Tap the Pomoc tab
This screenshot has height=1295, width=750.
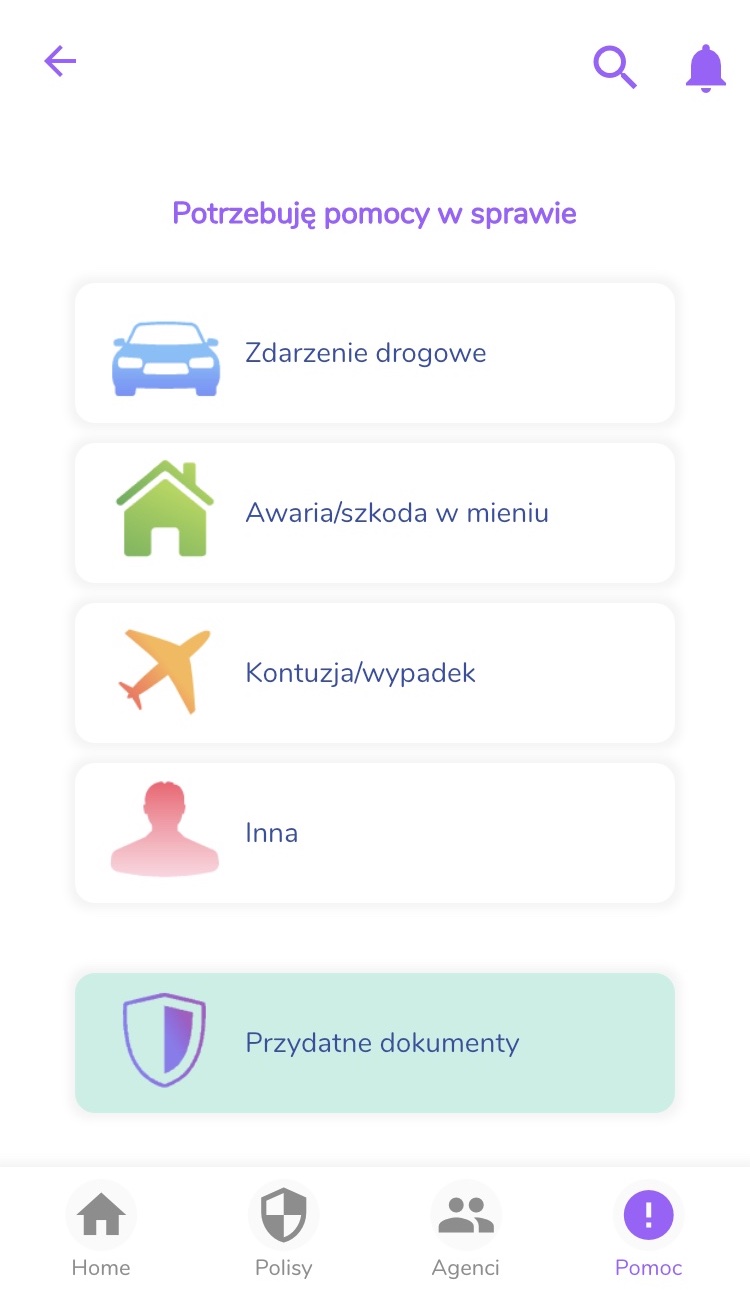pos(648,1230)
